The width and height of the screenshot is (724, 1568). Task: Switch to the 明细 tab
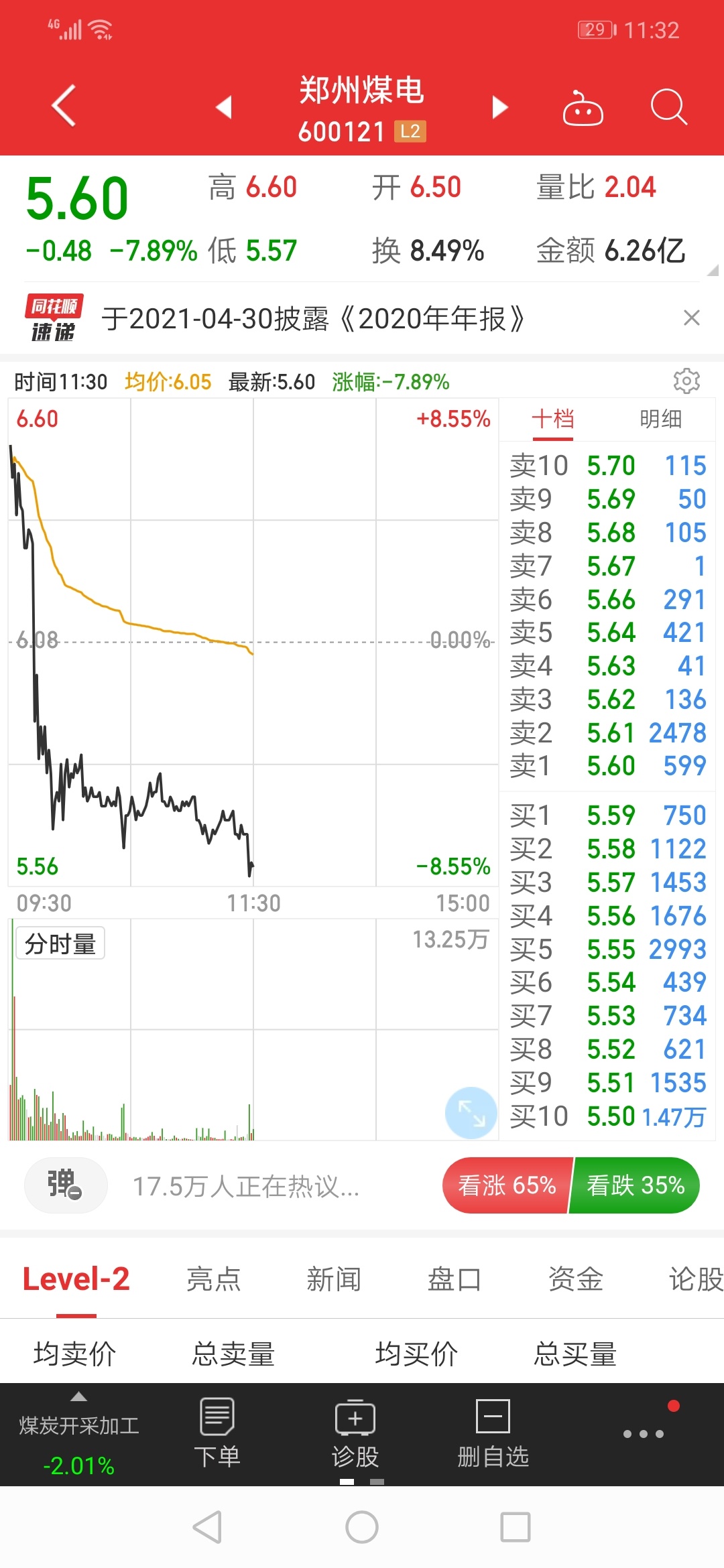click(x=660, y=419)
